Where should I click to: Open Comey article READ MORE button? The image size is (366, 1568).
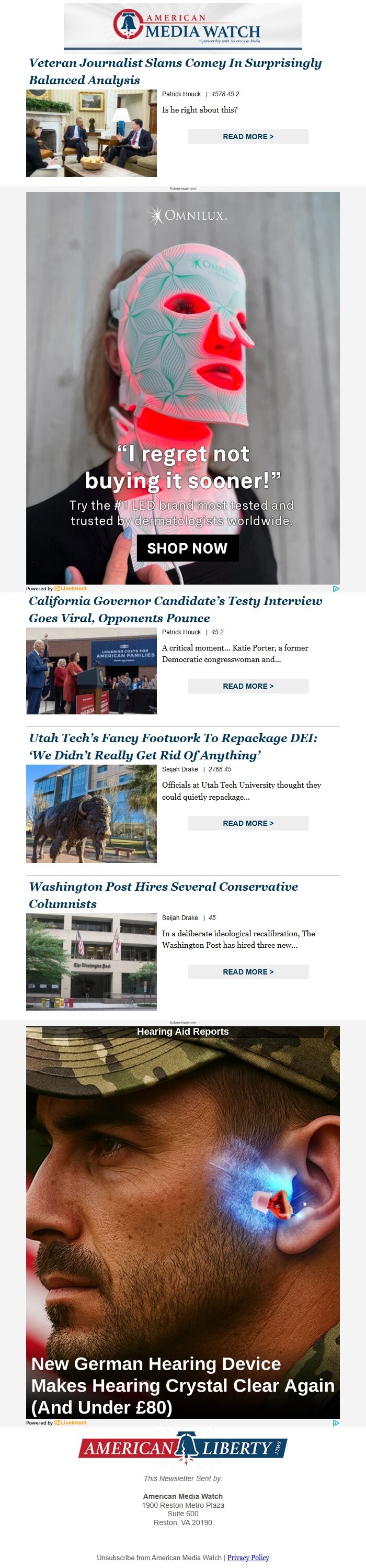(x=248, y=137)
